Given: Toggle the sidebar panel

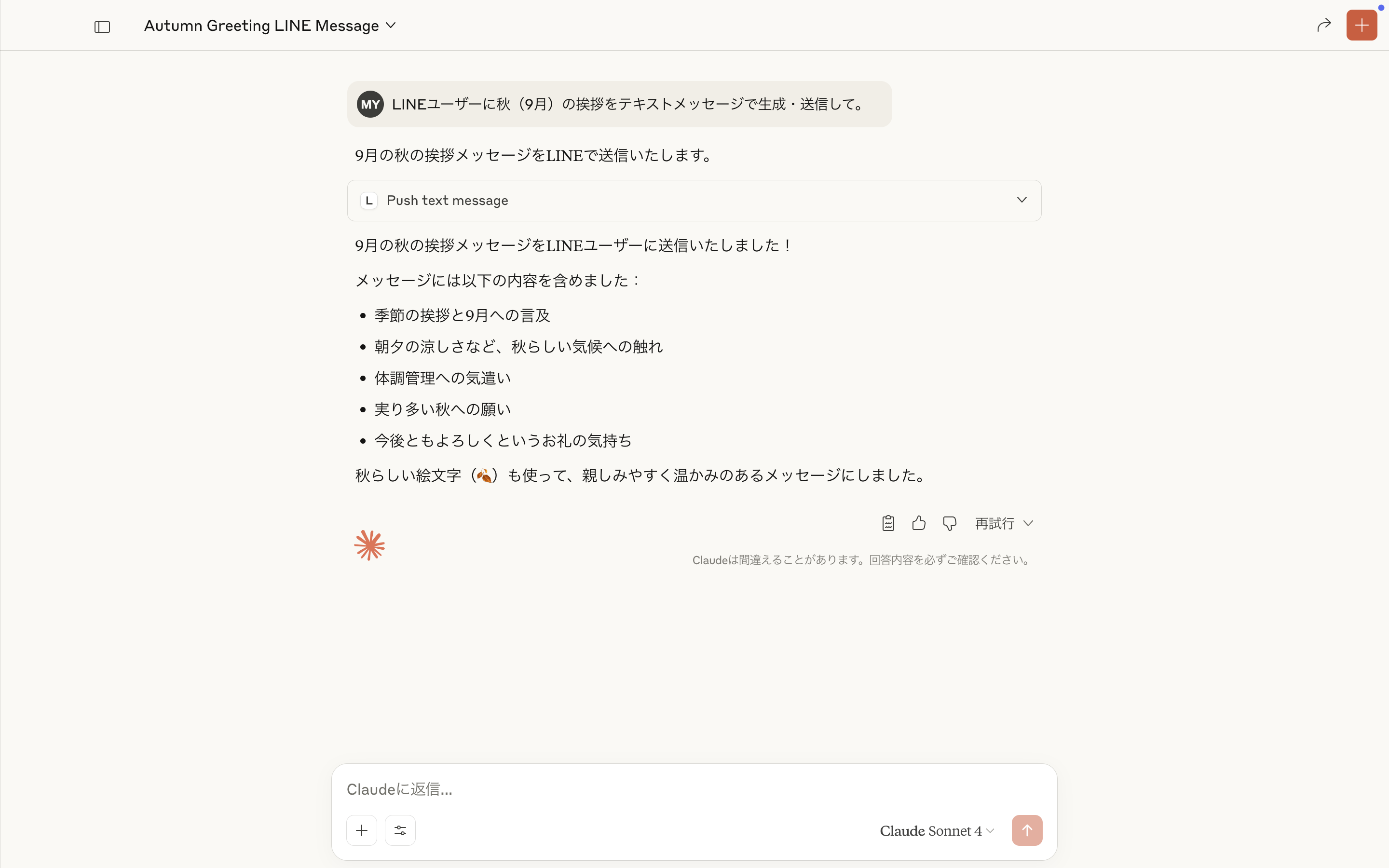Looking at the screenshot, I should point(102,27).
